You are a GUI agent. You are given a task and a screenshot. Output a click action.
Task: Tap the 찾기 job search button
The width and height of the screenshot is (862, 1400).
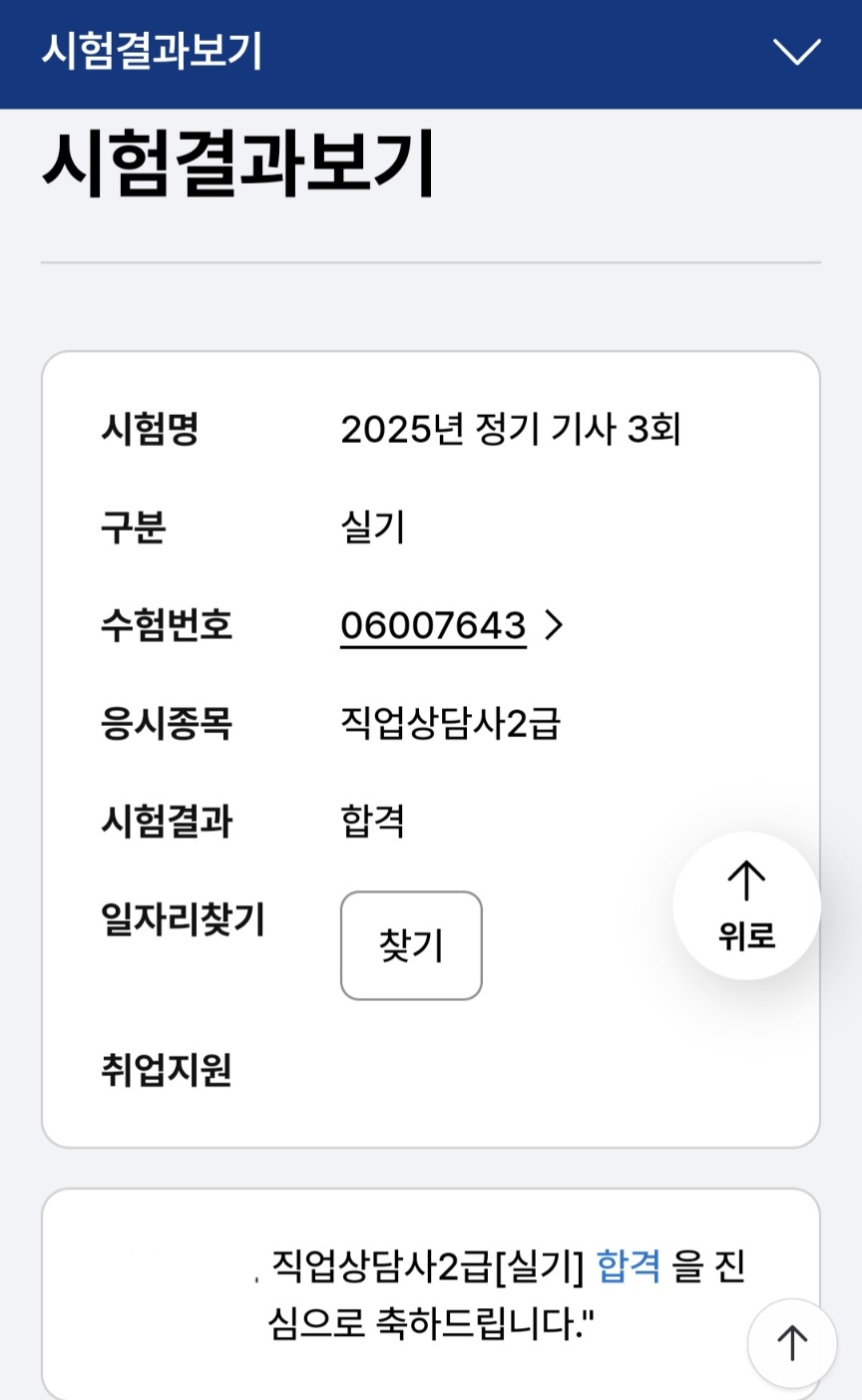[x=411, y=945]
